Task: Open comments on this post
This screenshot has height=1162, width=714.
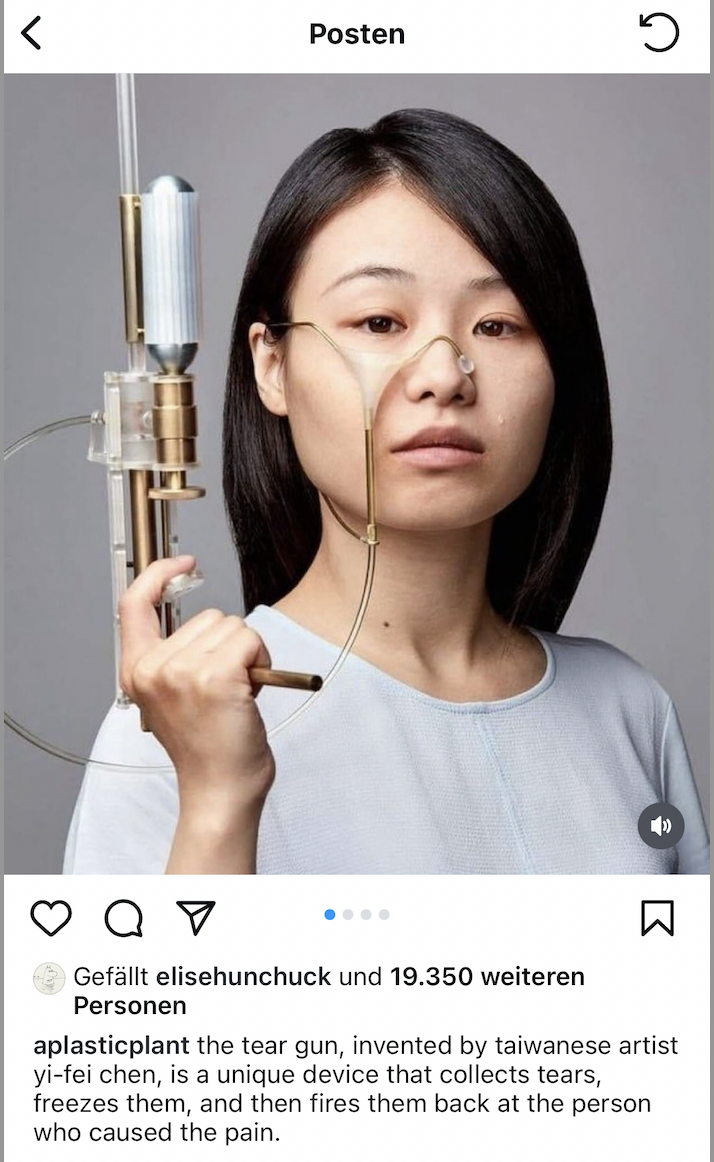Action: pos(123,917)
